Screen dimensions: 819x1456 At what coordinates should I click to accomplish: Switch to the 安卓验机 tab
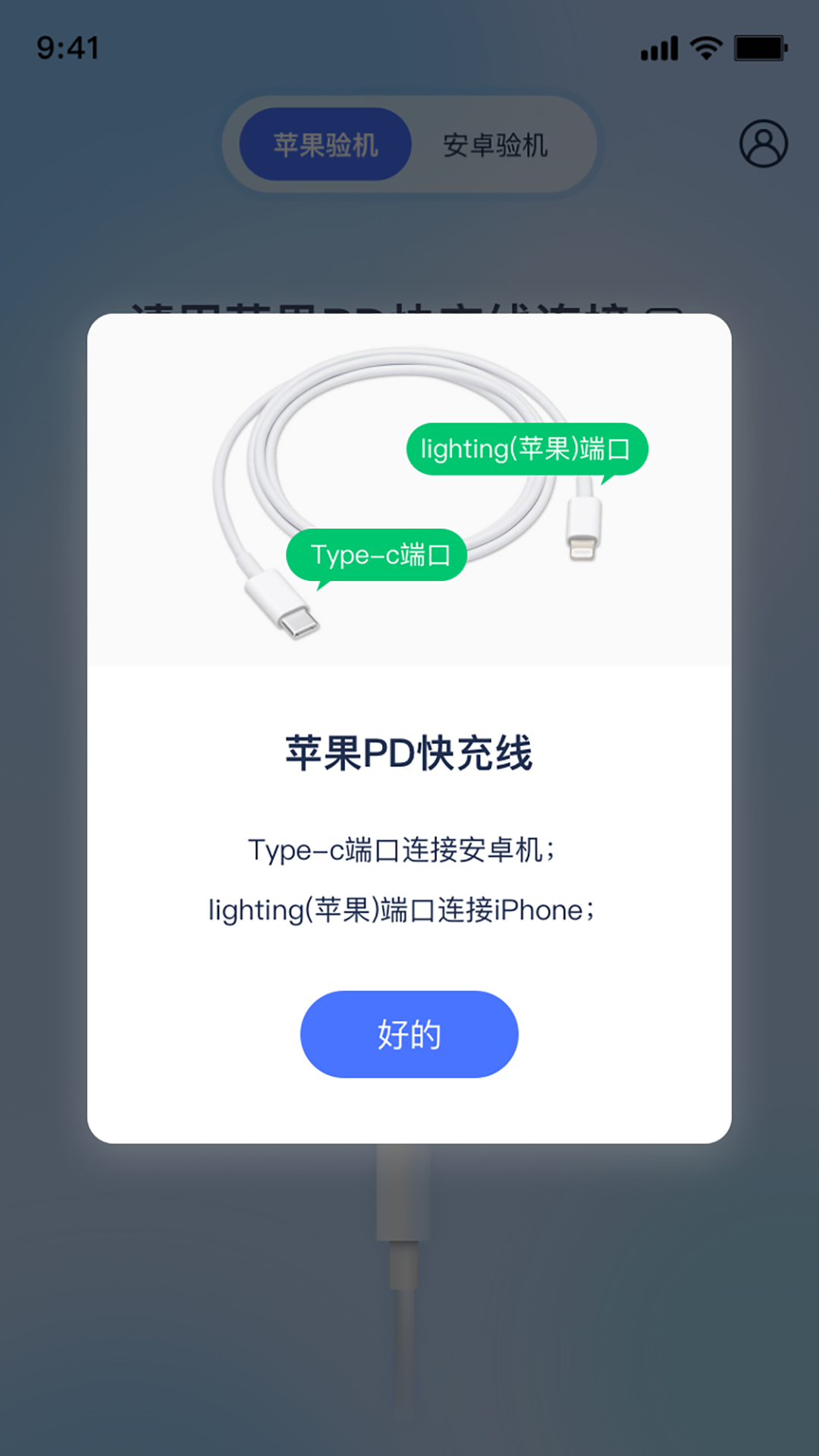click(x=495, y=145)
